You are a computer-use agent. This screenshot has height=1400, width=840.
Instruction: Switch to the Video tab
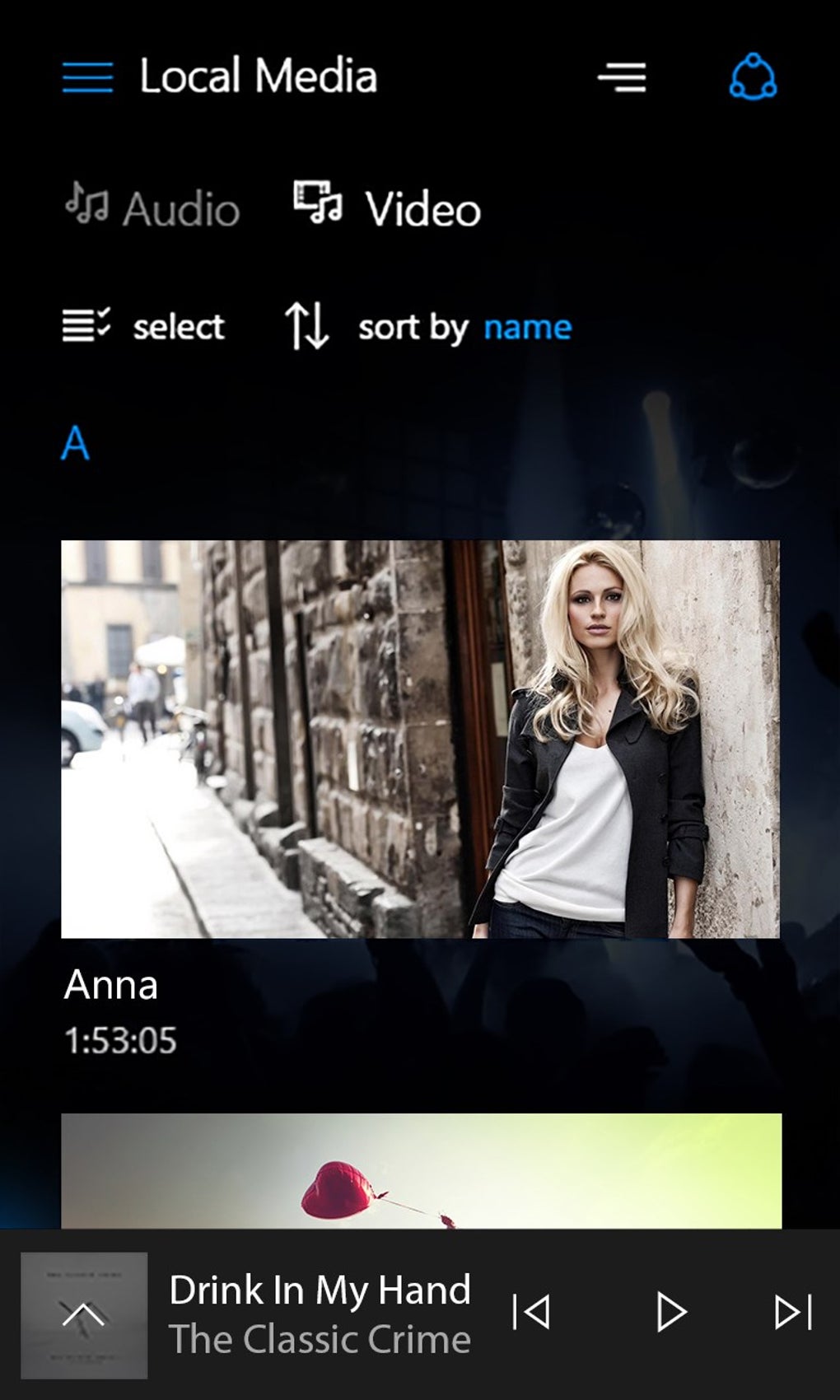pyautogui.click(x=387, y=207)
